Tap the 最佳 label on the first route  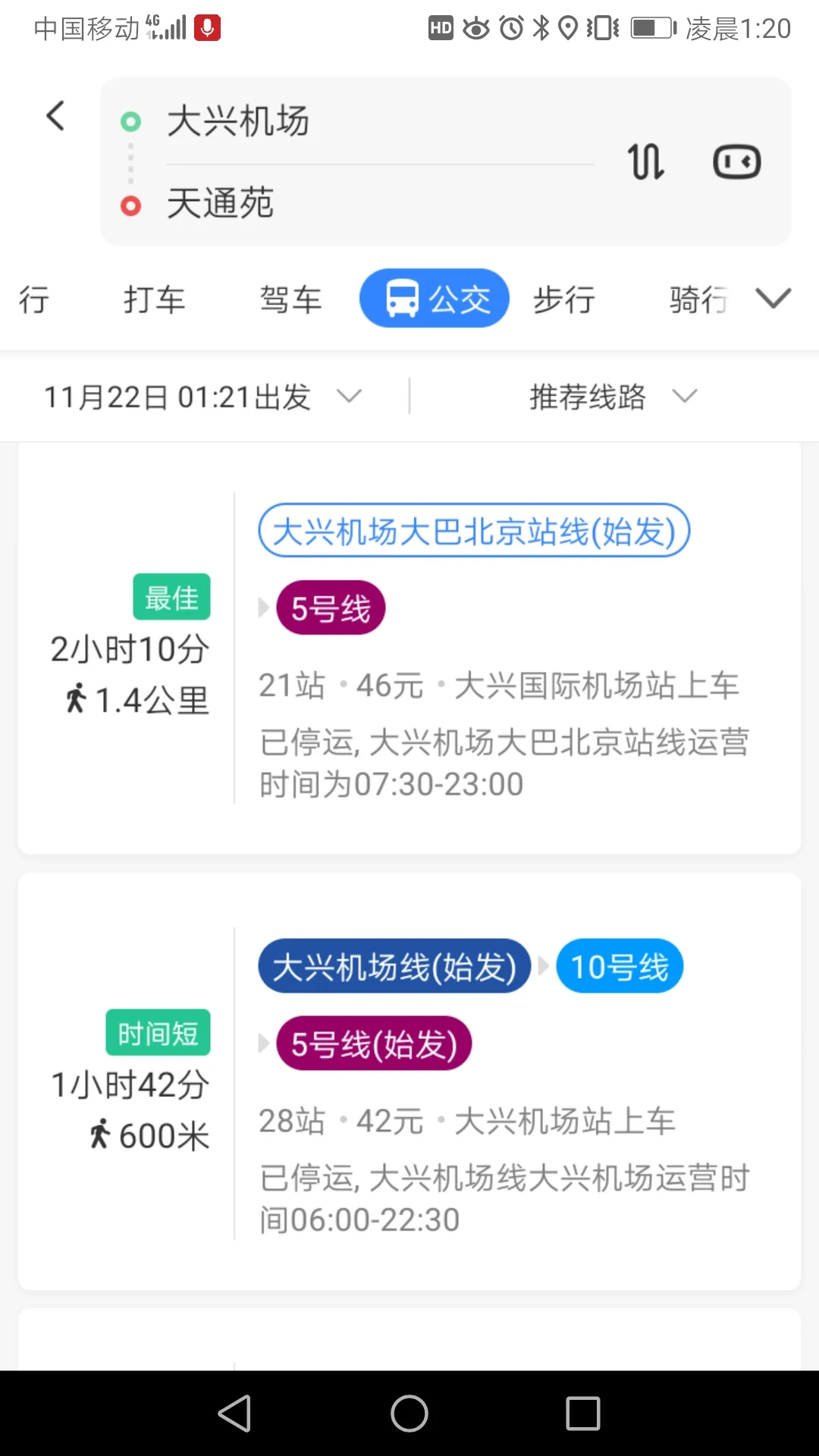[x=171, y=597]
